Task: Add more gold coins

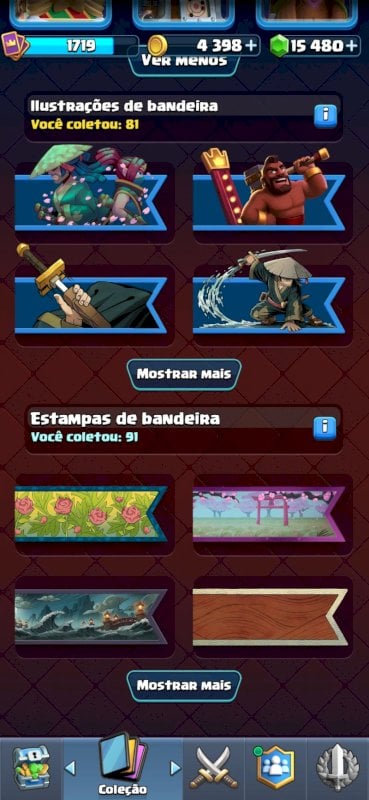Action: 251,46
